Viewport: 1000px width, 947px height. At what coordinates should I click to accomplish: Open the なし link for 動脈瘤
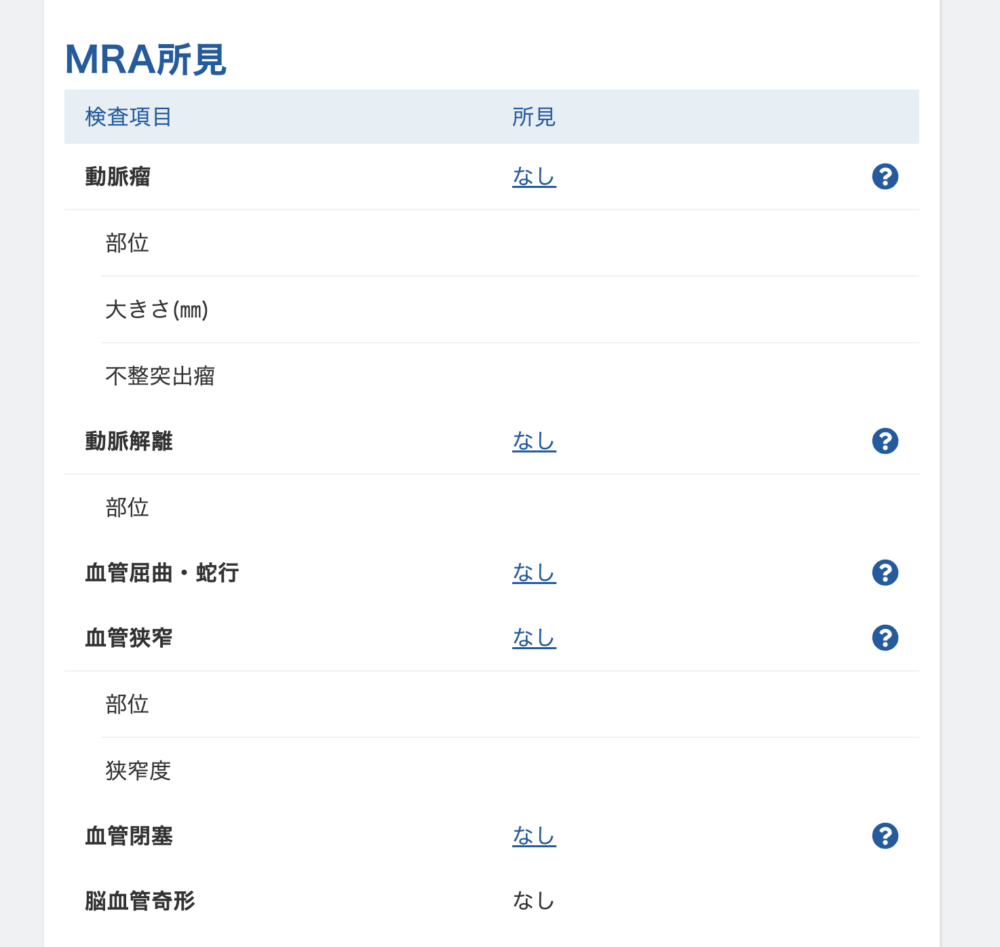pos(534,177)
